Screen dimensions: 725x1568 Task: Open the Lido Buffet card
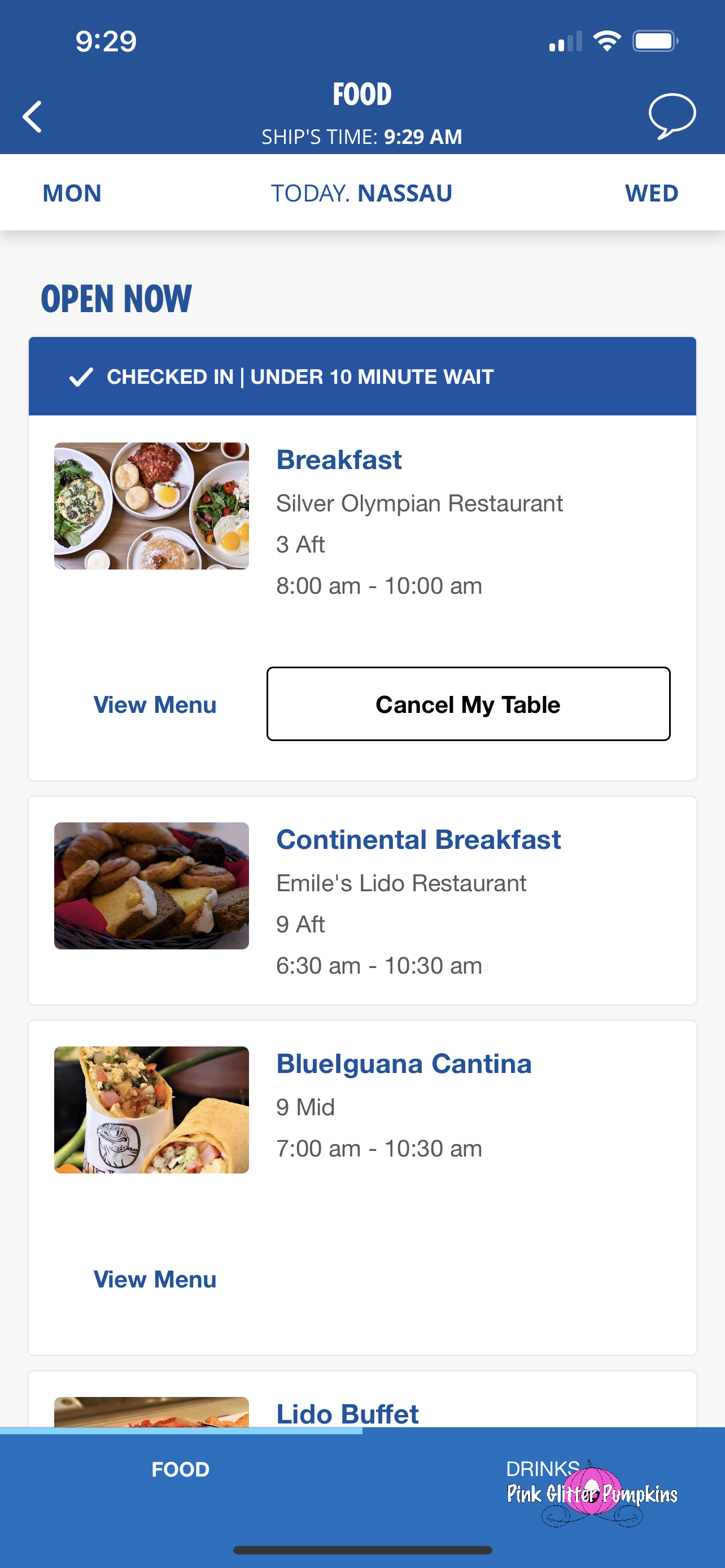pyautogui.click(x=347, y=1413)
